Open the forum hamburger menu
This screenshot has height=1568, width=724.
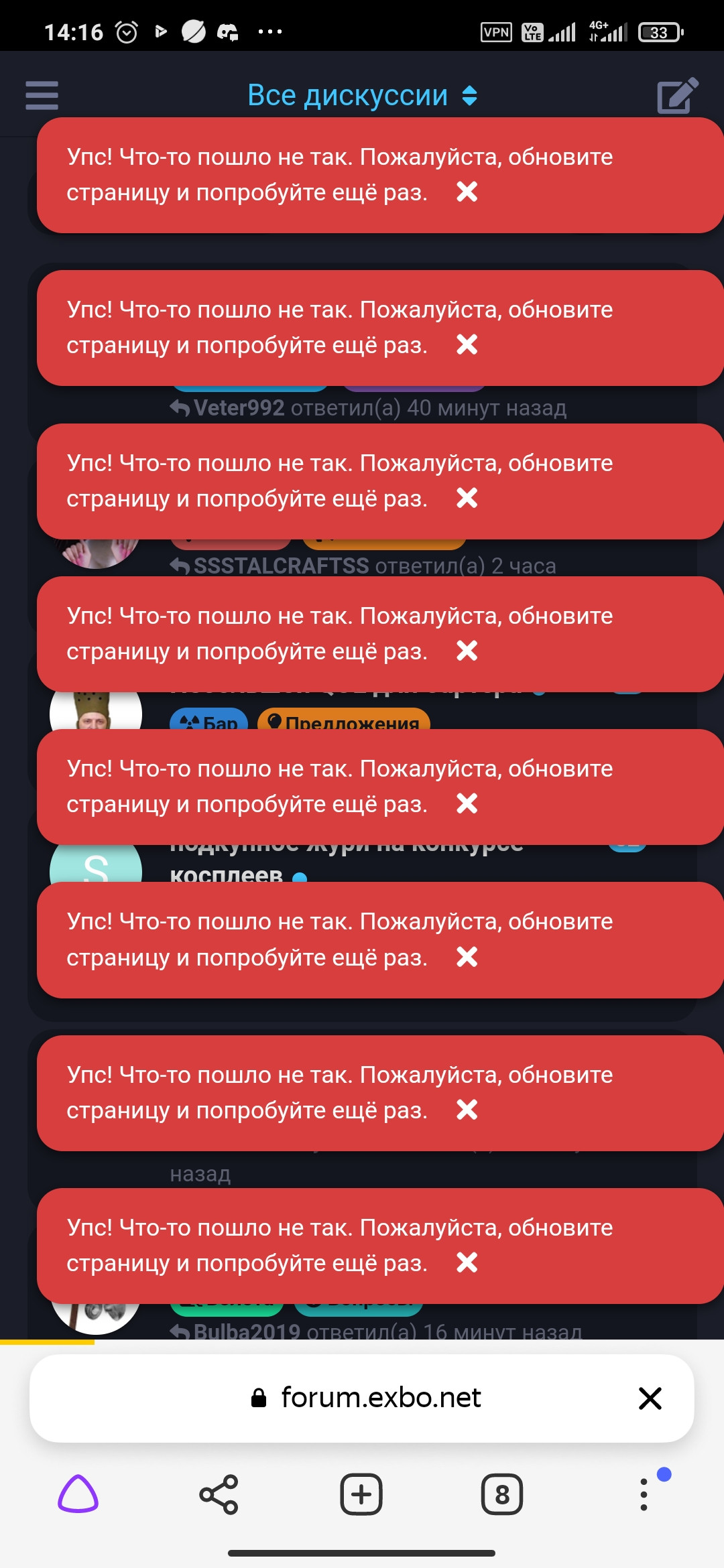[x=42, y=95]
